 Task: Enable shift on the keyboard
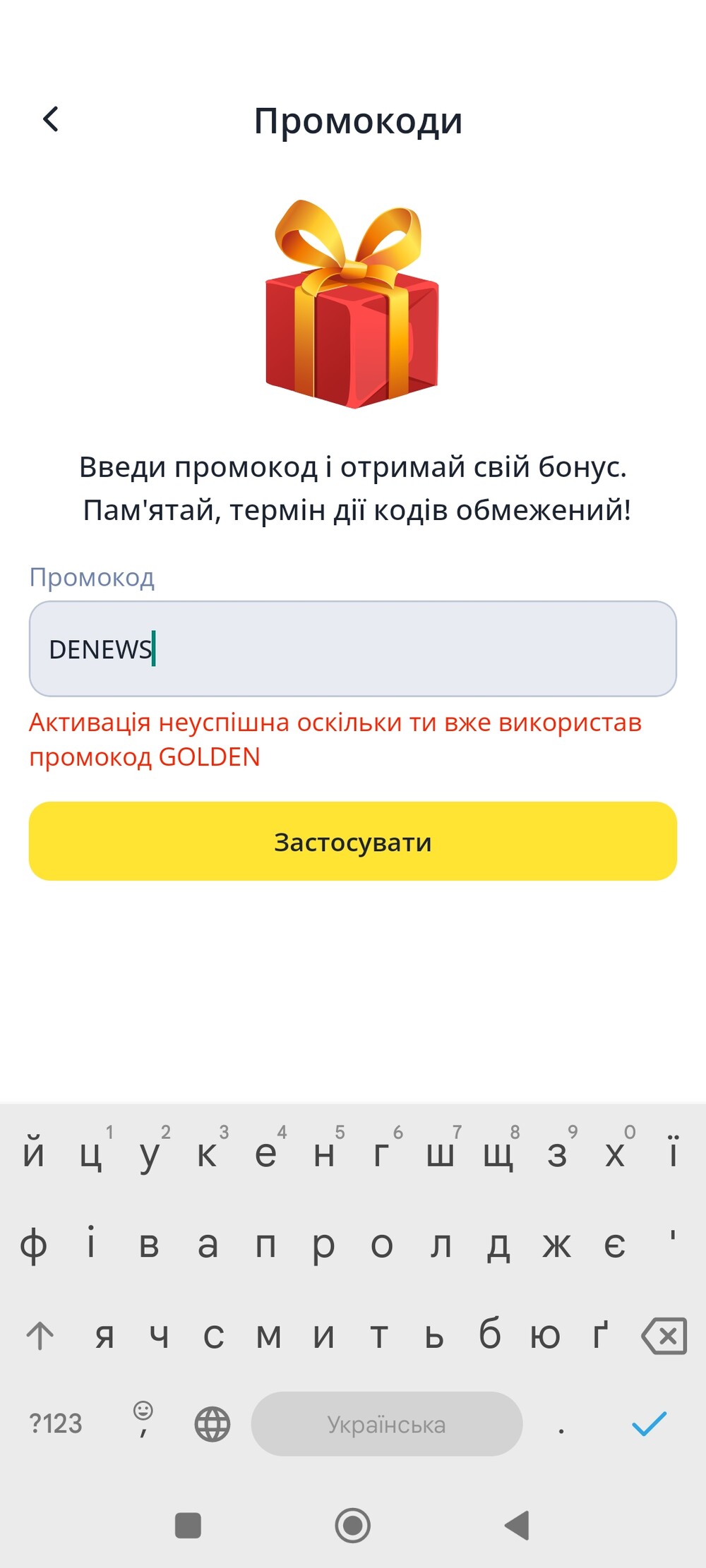pos(40,1335)
